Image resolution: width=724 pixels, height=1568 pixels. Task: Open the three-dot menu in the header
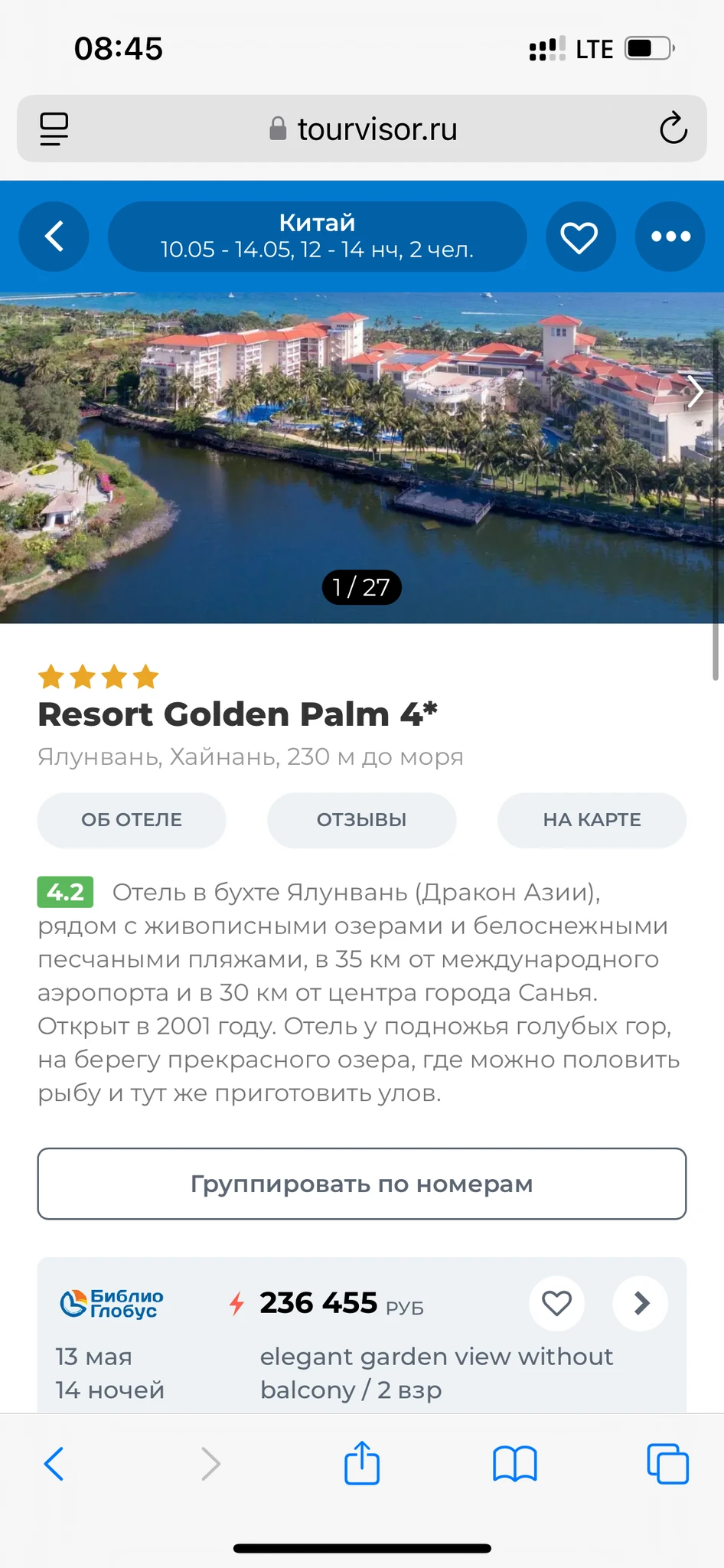pyautogui.click(x=670, y=237)
